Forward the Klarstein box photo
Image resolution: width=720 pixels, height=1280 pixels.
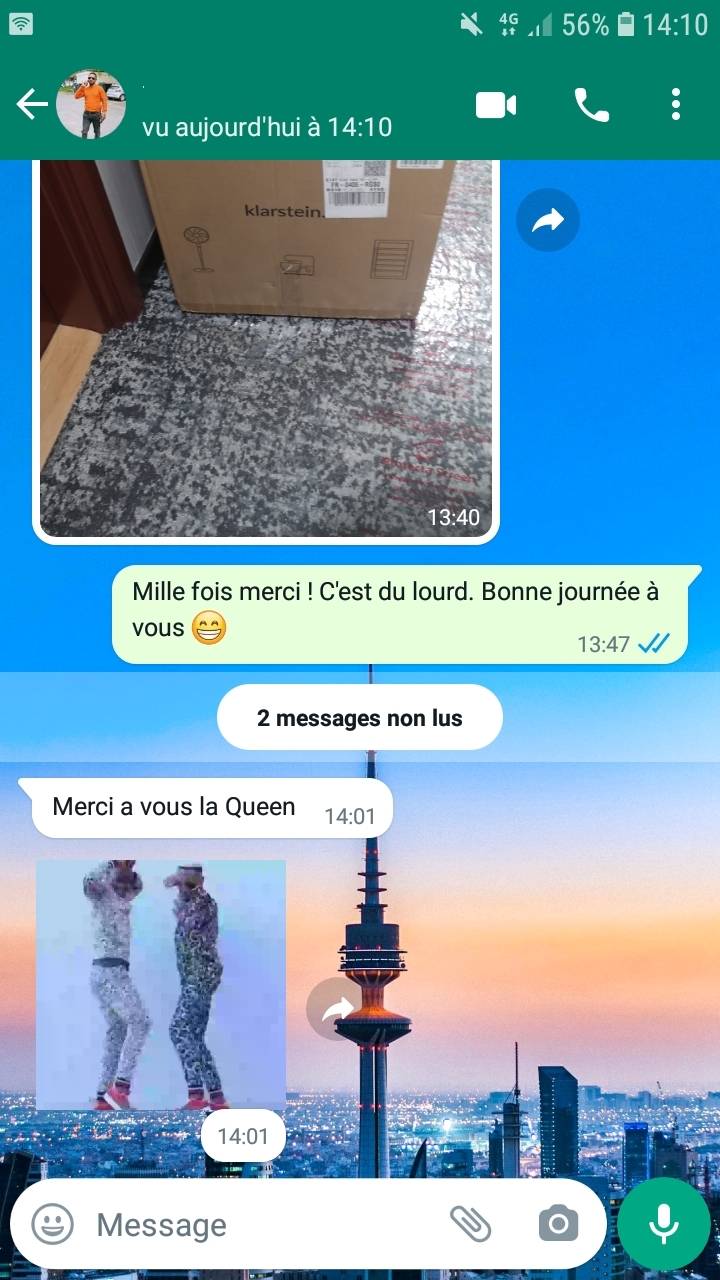(548, 220)
